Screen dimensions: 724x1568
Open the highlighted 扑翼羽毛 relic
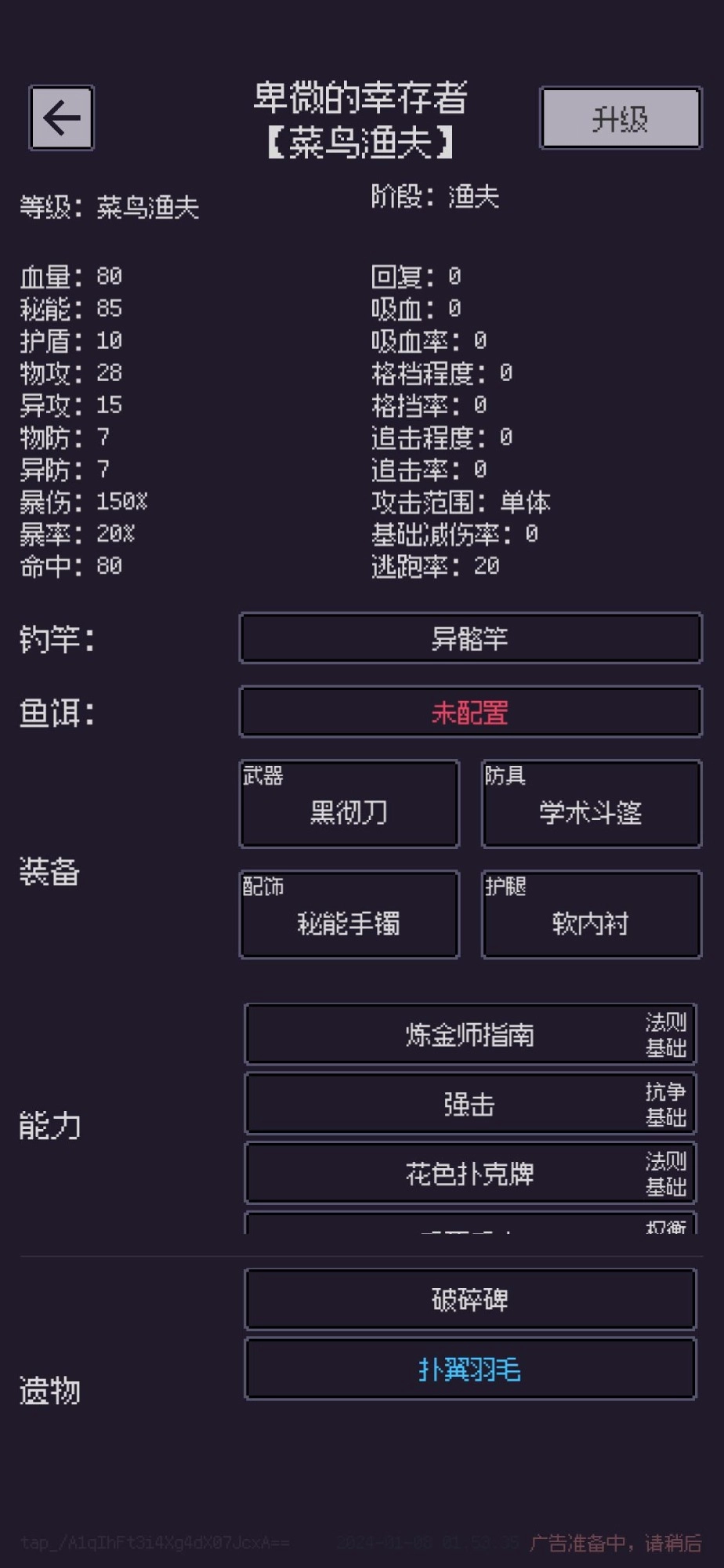[469, 1369]
